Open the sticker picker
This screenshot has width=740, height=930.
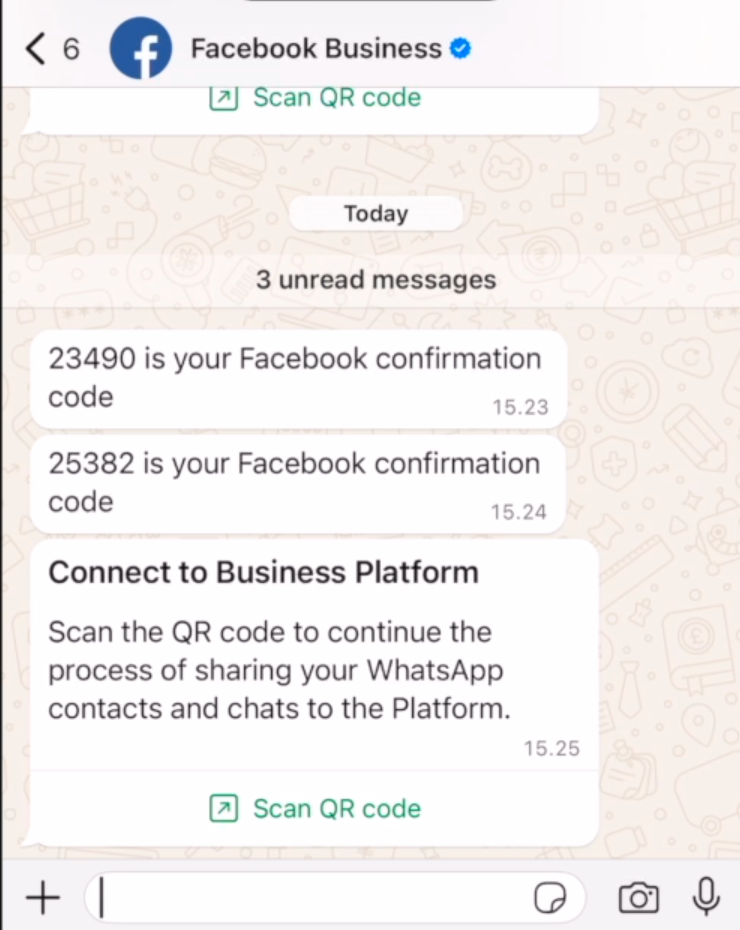pyautogui.click(x=550, y=898)
